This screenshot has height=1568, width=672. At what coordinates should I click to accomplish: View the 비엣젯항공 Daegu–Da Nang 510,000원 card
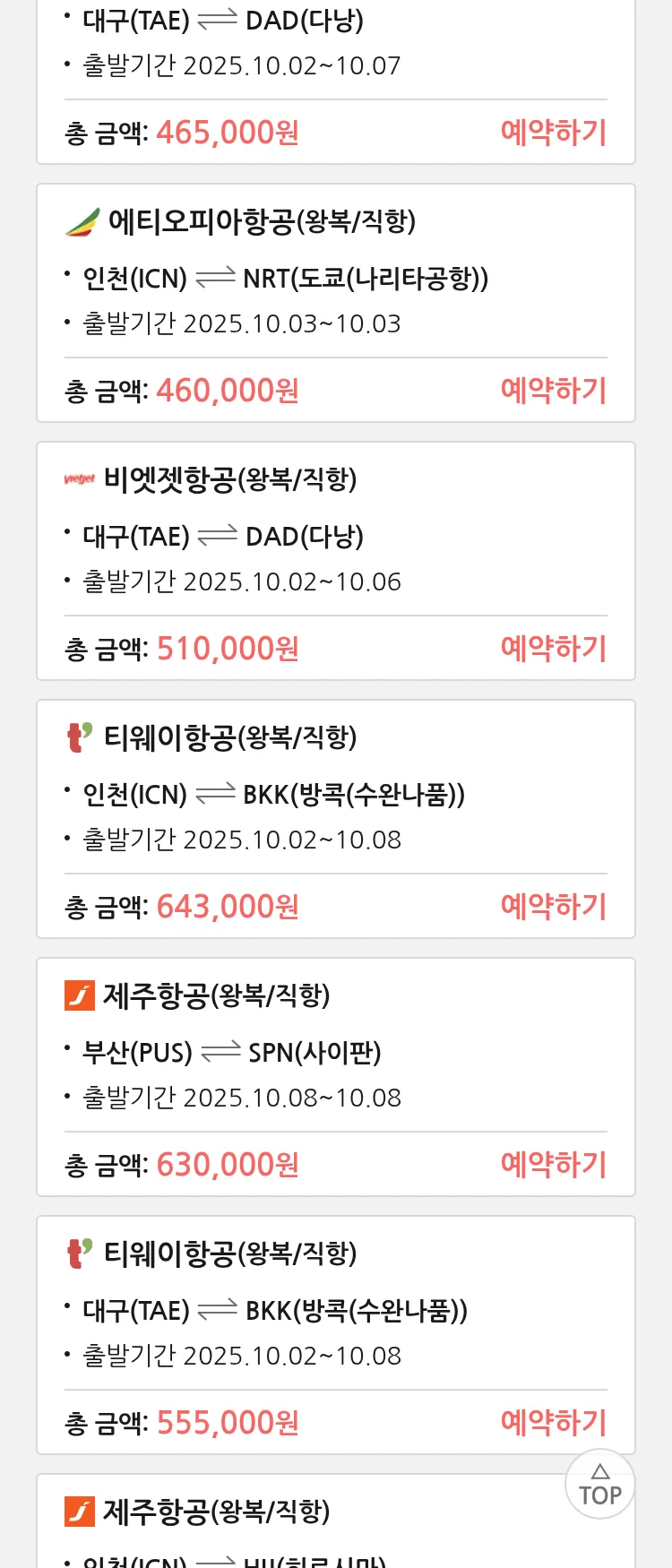tap(335, 536)
